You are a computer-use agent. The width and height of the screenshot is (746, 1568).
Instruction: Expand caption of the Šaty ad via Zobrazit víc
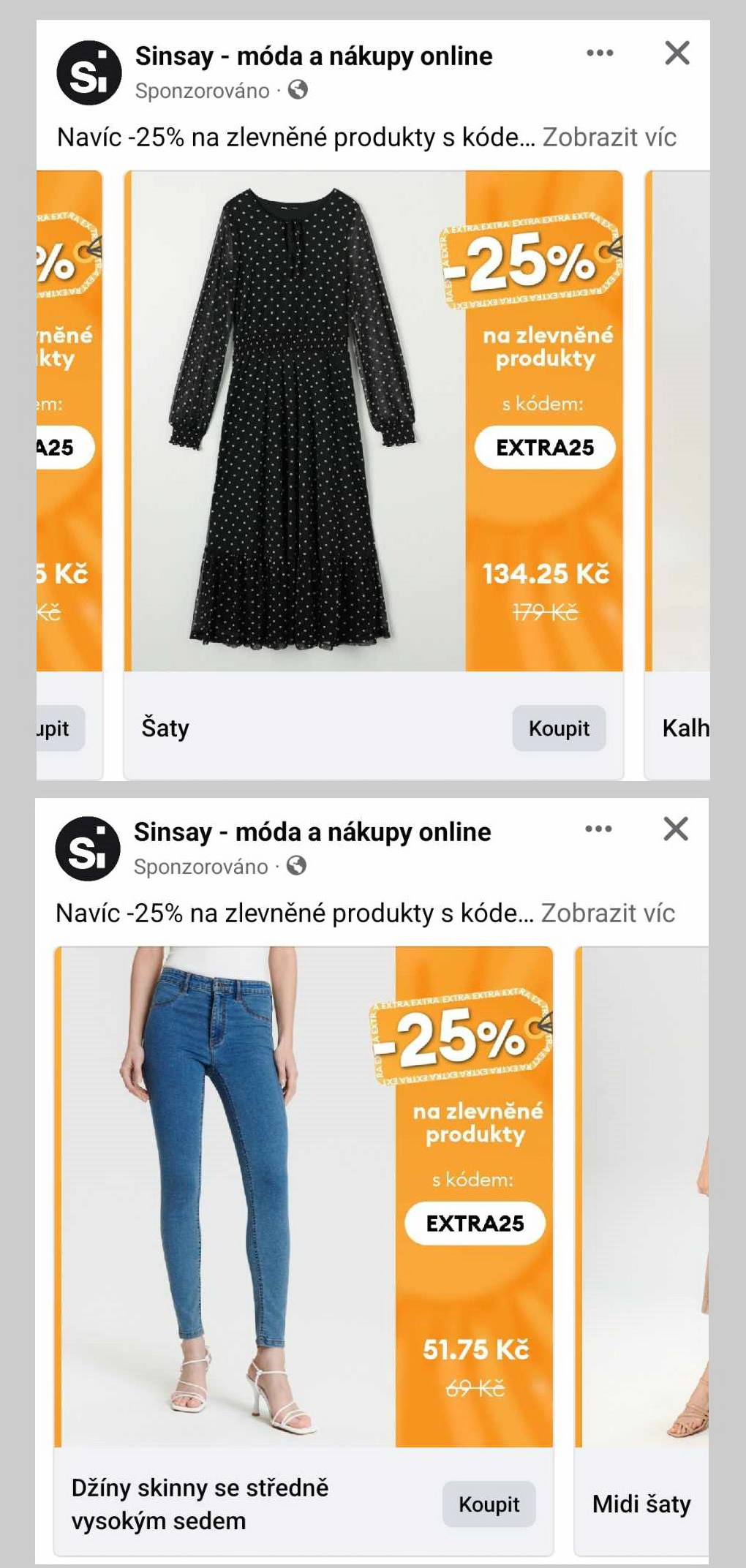609,137
